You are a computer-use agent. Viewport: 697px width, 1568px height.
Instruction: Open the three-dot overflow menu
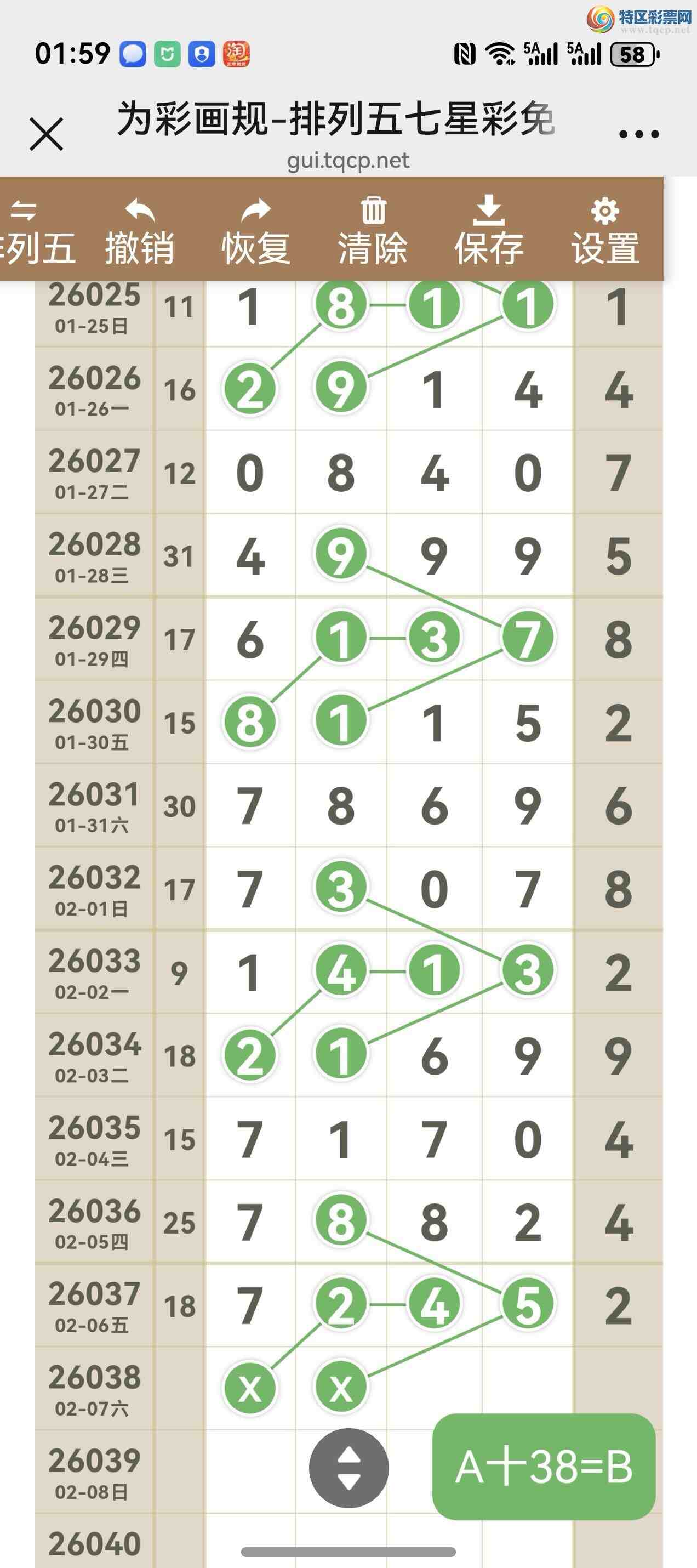click(638, 134)
